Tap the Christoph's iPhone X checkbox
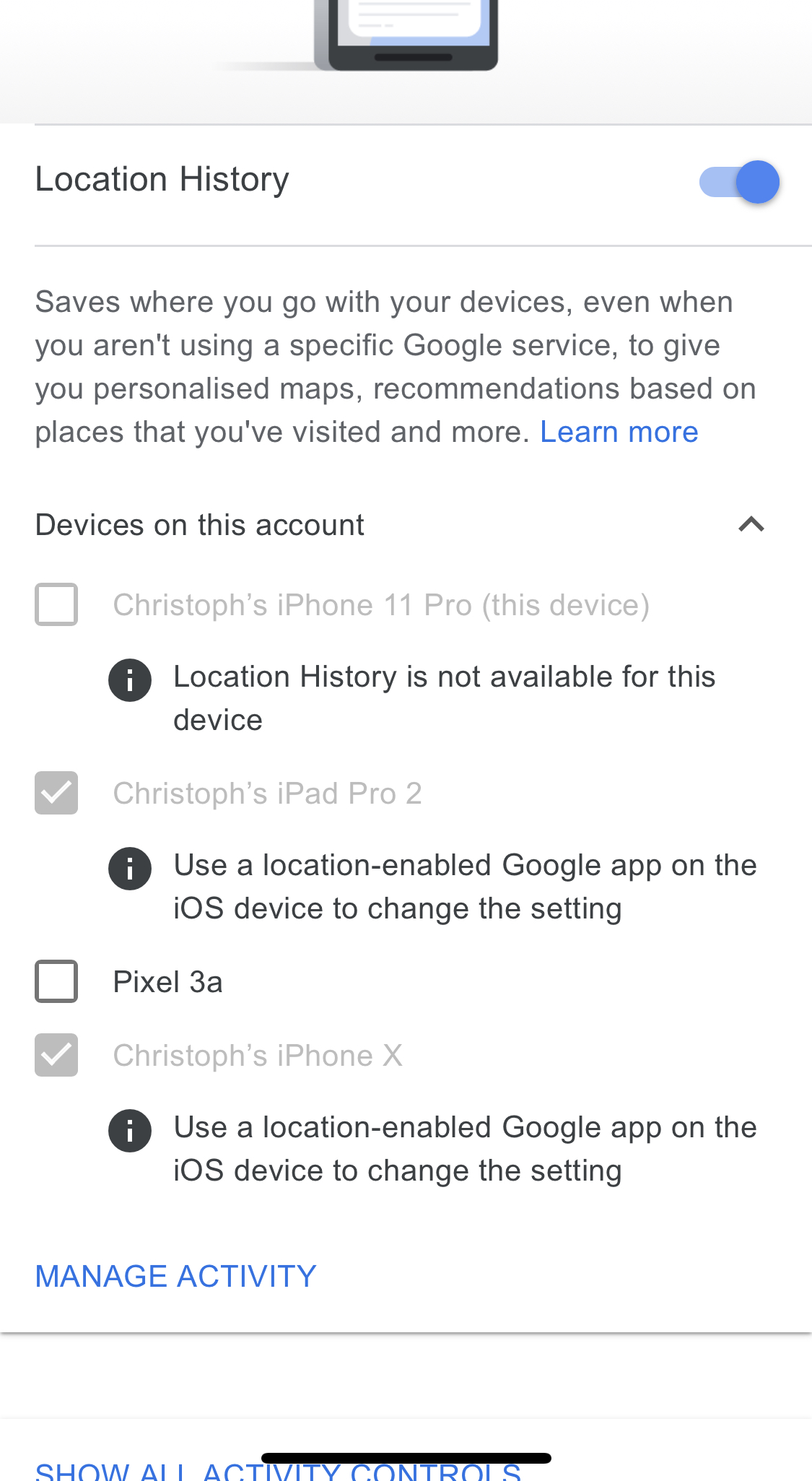 click(56, 1055)
